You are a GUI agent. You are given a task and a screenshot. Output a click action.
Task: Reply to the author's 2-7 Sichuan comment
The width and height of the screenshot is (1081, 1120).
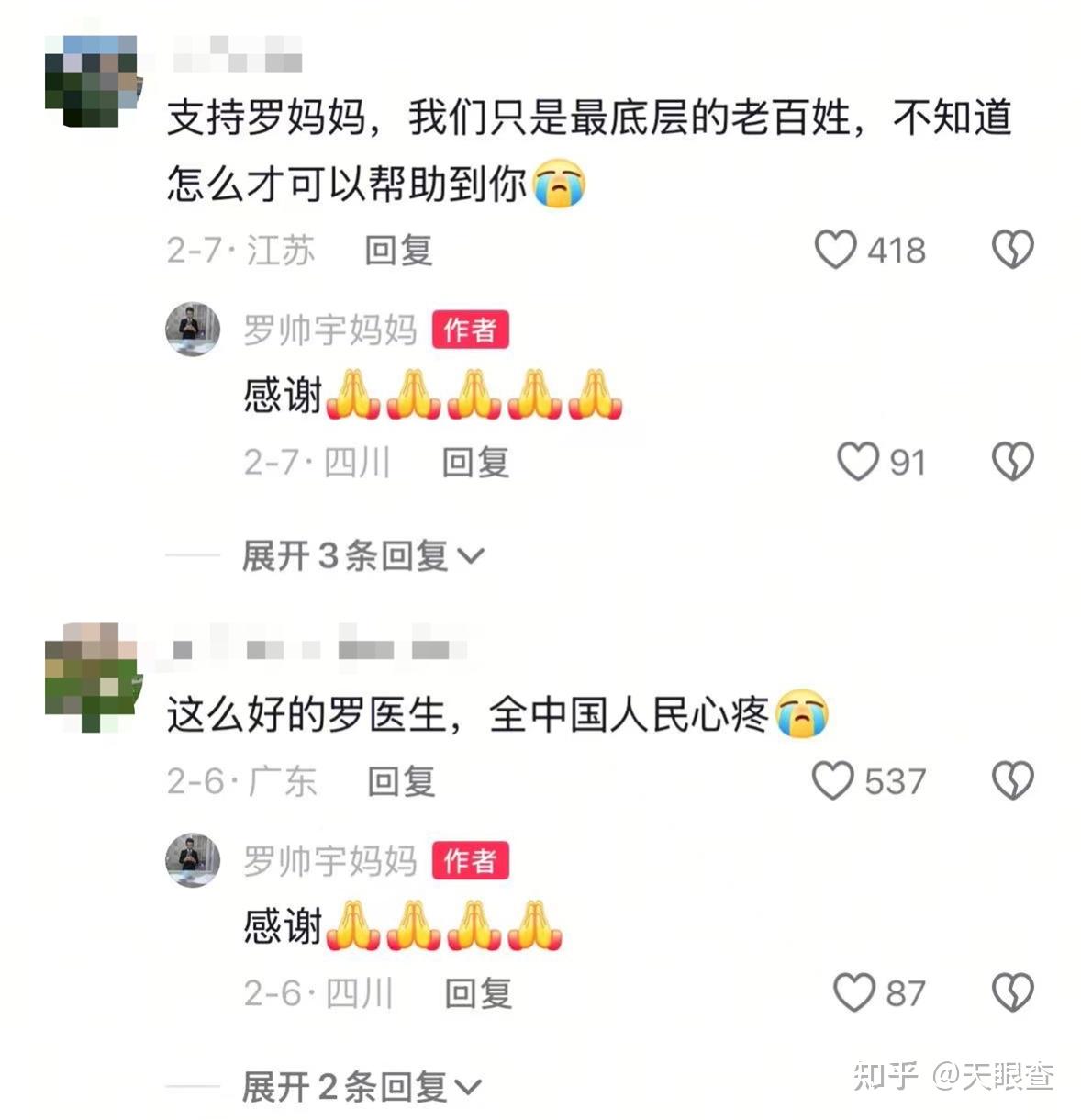(x=475, y=463)
